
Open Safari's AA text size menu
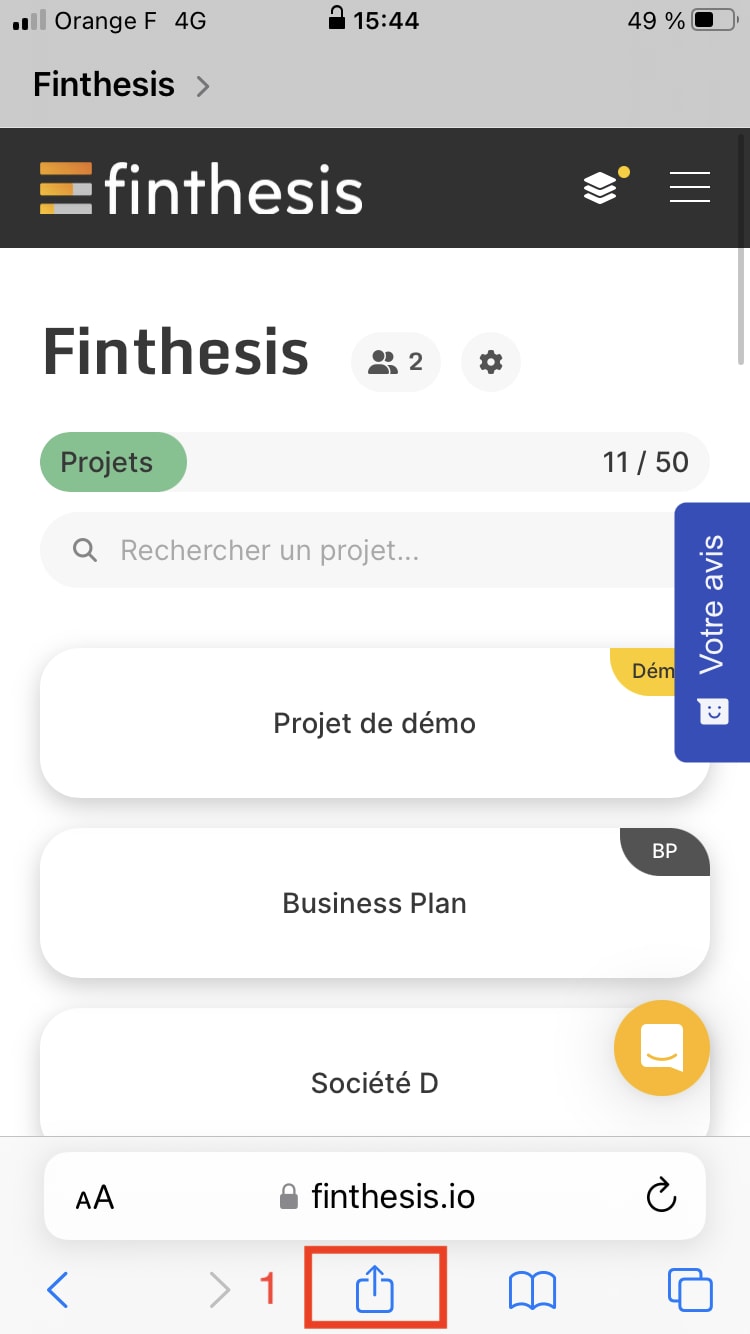click(95, 1197)
